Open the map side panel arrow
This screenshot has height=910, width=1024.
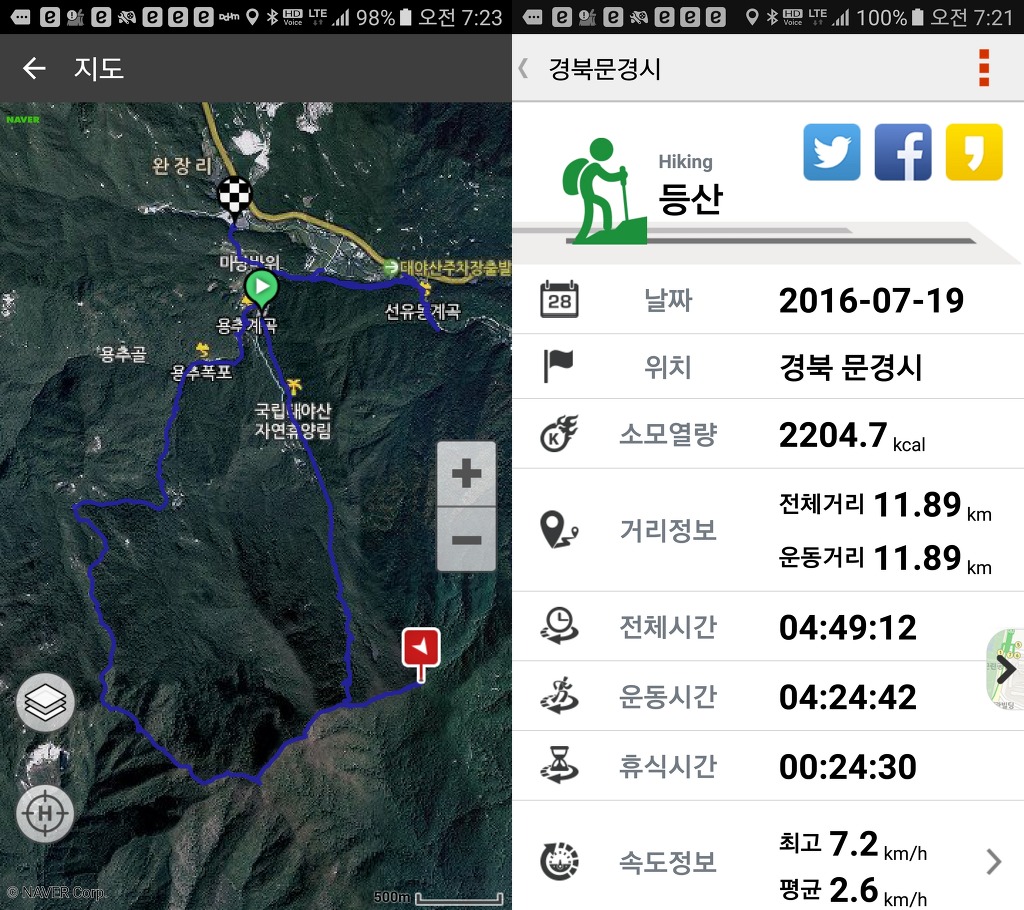1006,668
